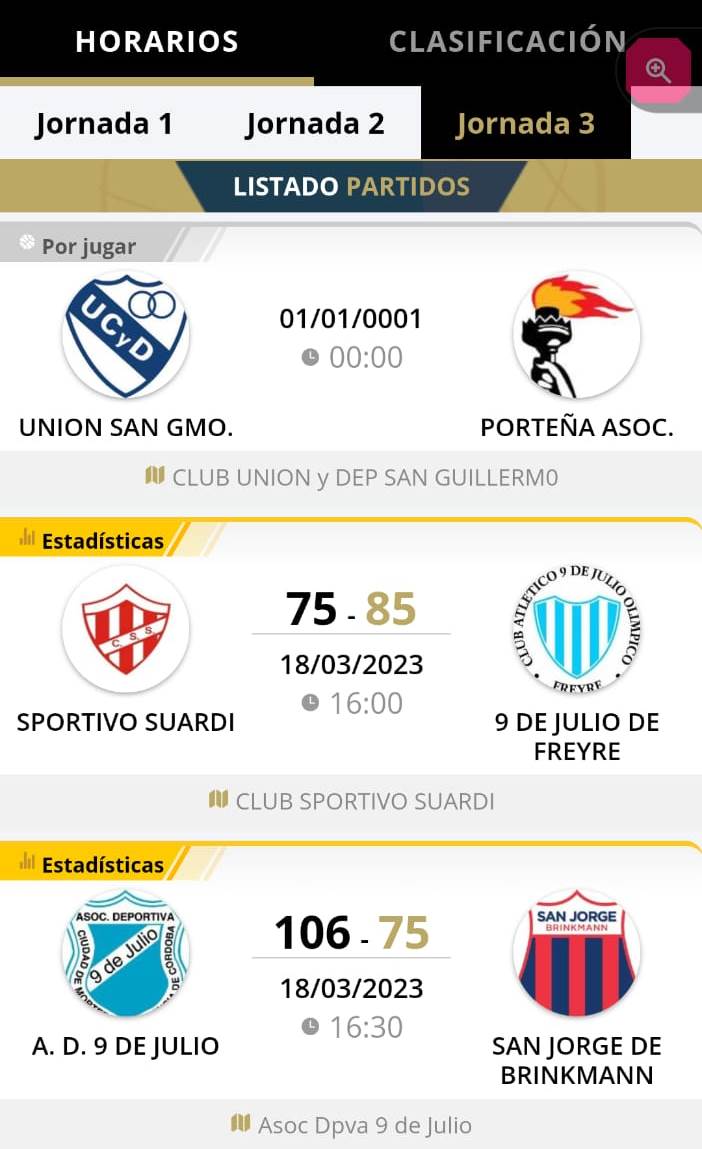Tap the magnifier zoom icon
The height and width of the screenshot is (1149, 702).
tap(658, 70)
